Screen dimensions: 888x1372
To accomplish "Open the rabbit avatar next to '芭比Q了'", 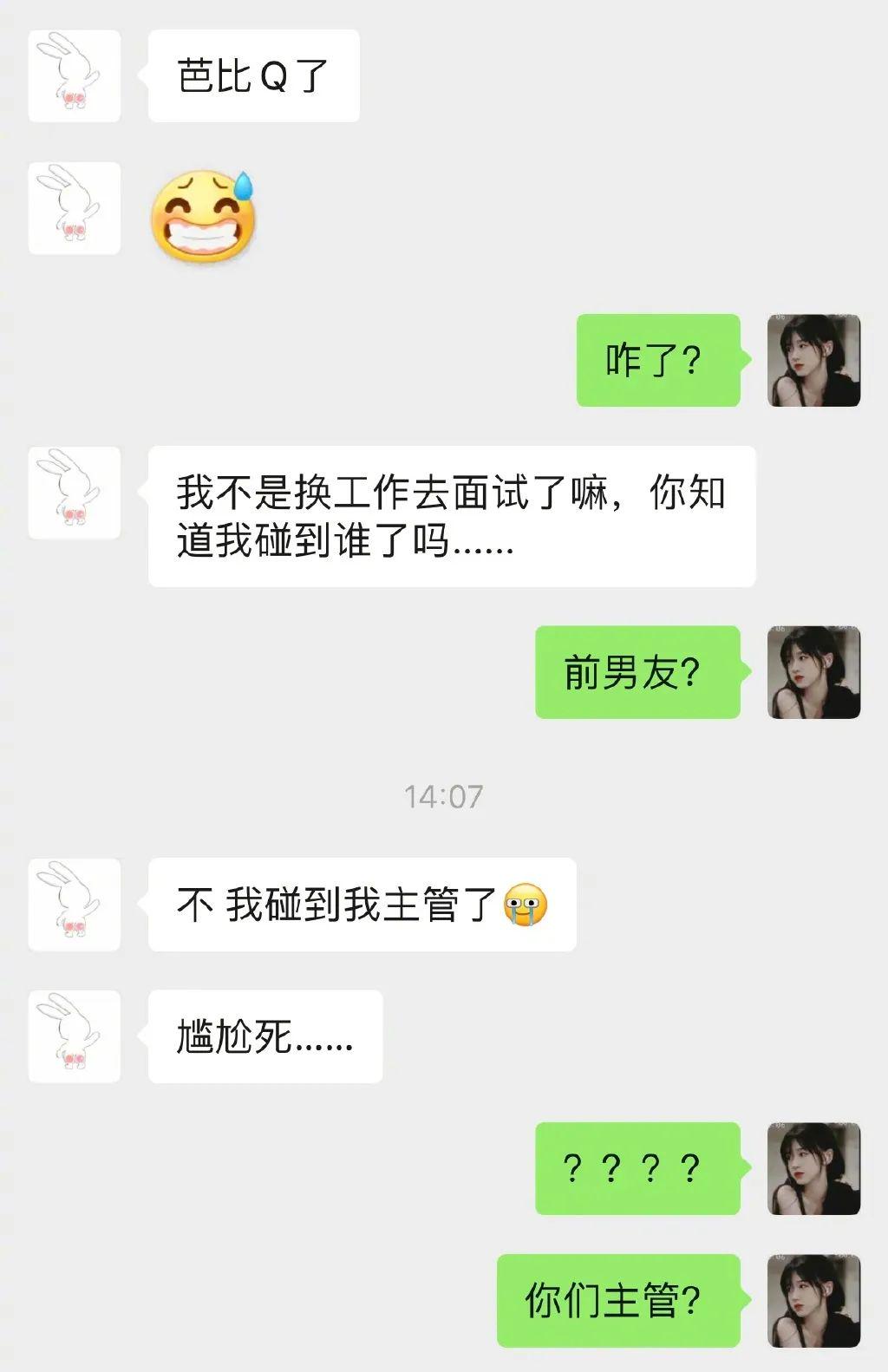I will point(74,76).
